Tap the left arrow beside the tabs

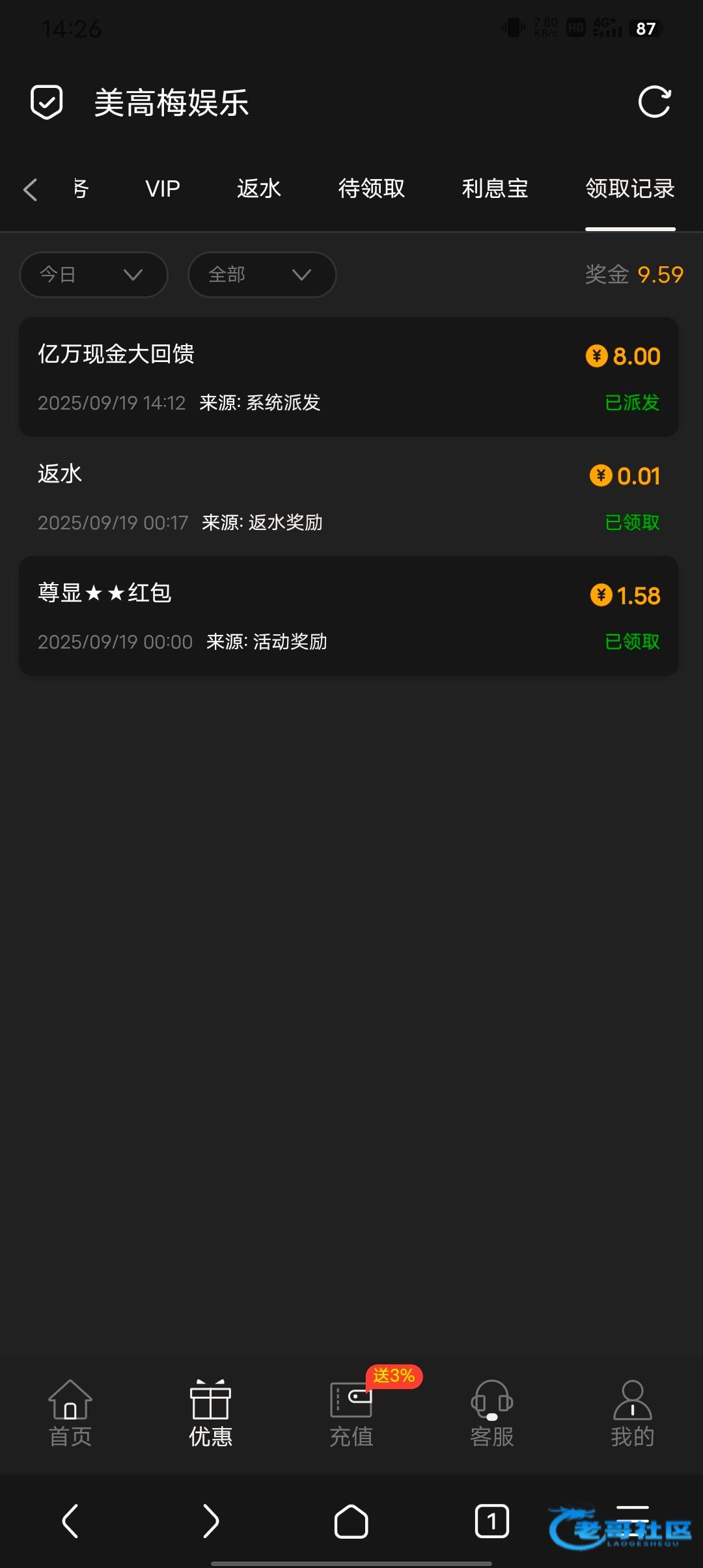click(30, 189)
